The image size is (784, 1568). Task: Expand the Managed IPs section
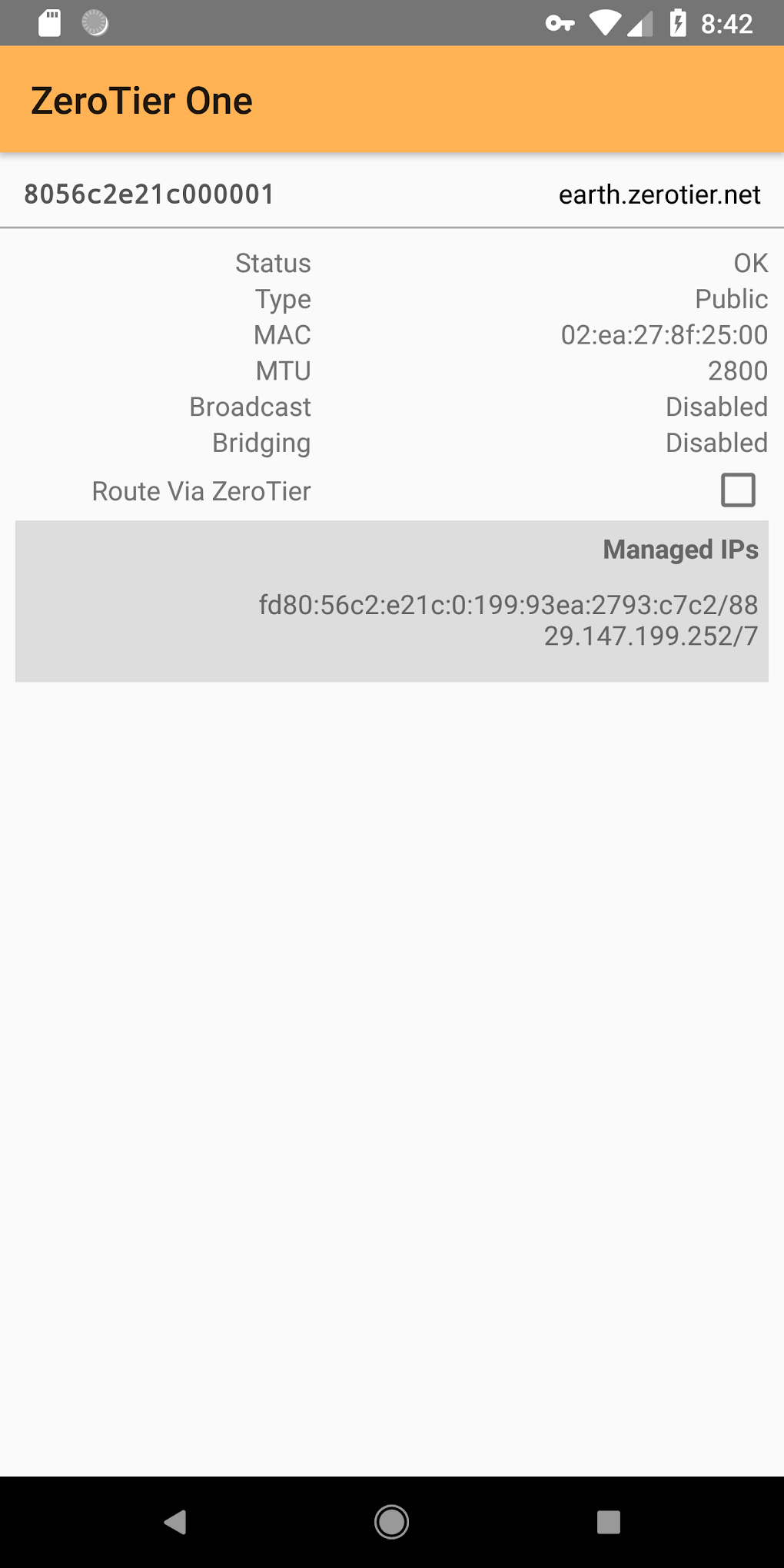680,550
